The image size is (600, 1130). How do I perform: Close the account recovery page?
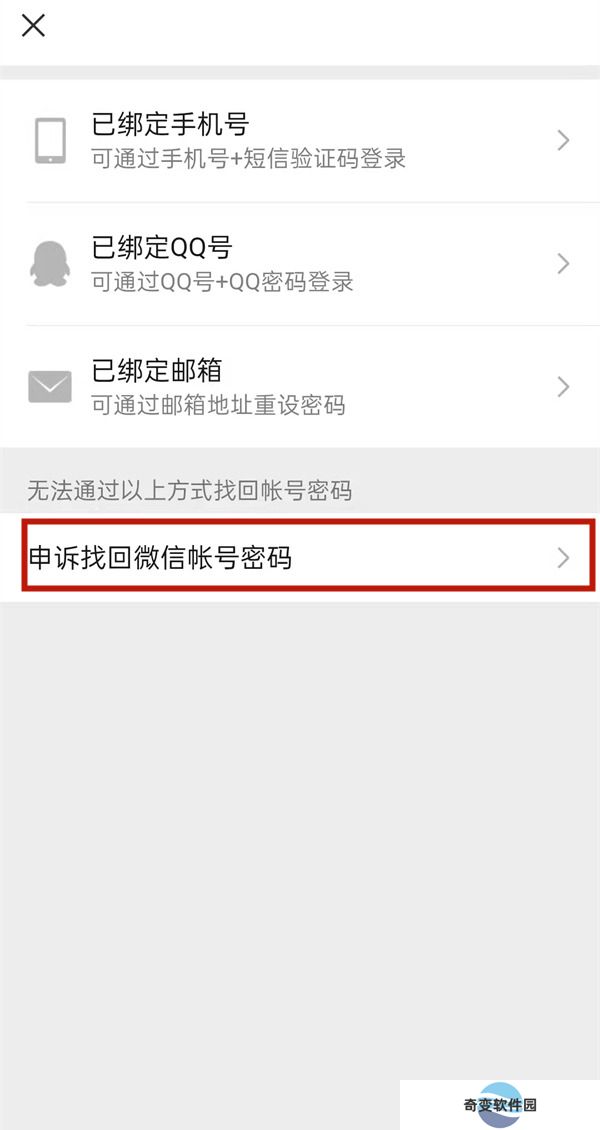[x=33, y=26]
